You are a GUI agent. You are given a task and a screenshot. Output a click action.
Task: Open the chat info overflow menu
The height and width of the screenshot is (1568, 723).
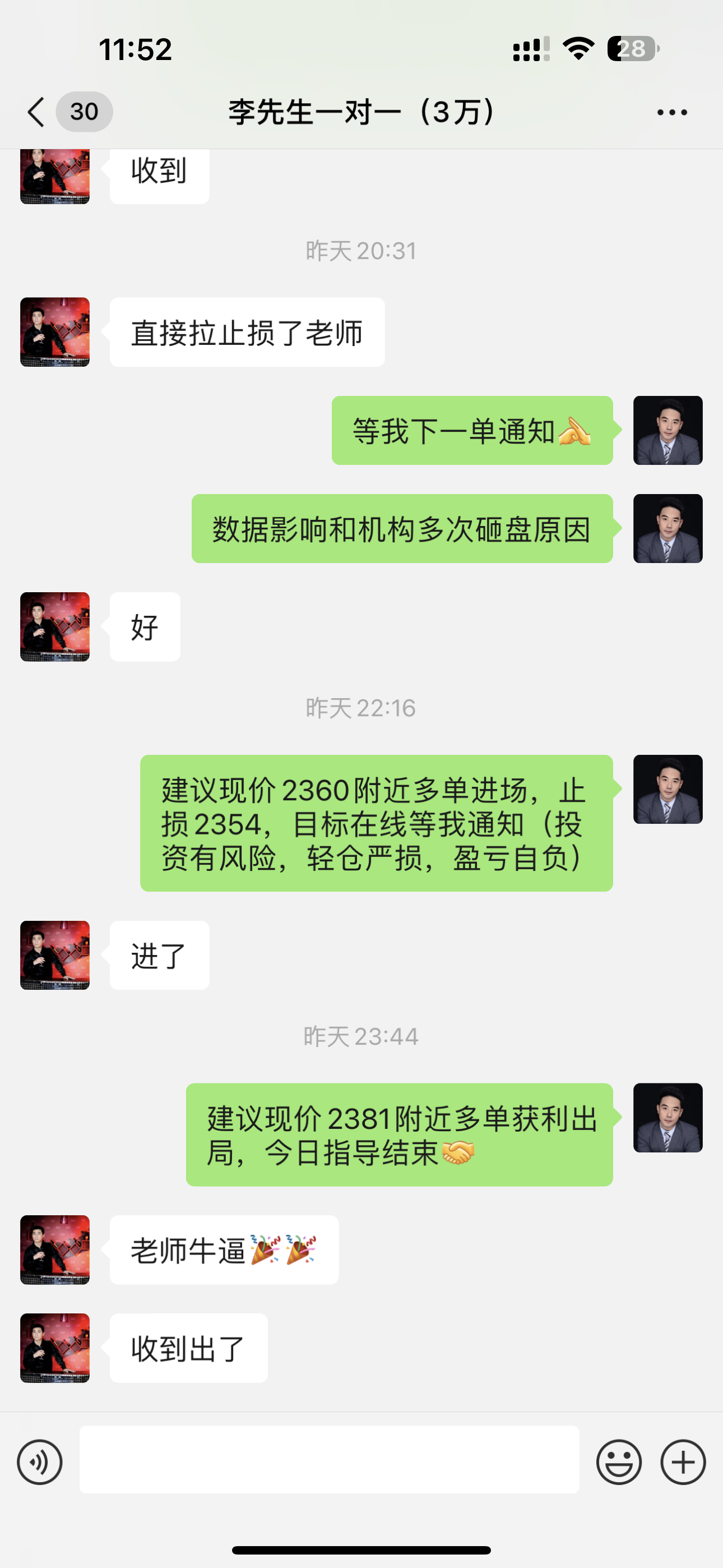[x=672, y=112]
